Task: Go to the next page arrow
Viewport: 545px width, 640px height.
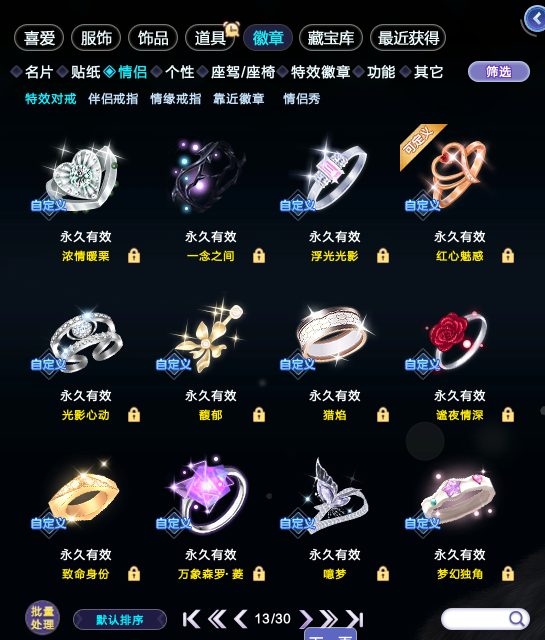Action: [x=306, y=619]
